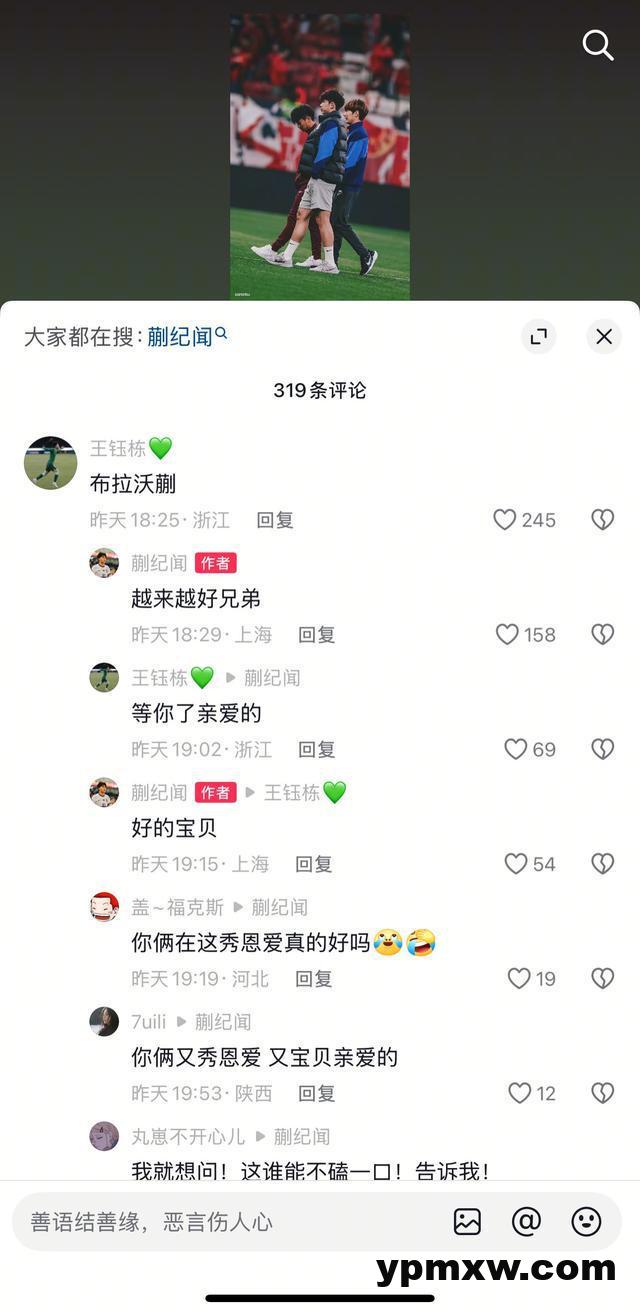Screen dimensions: 640x1312
Task: Like the reply 越来越好兄弟
Action: [x=508, y=635]
